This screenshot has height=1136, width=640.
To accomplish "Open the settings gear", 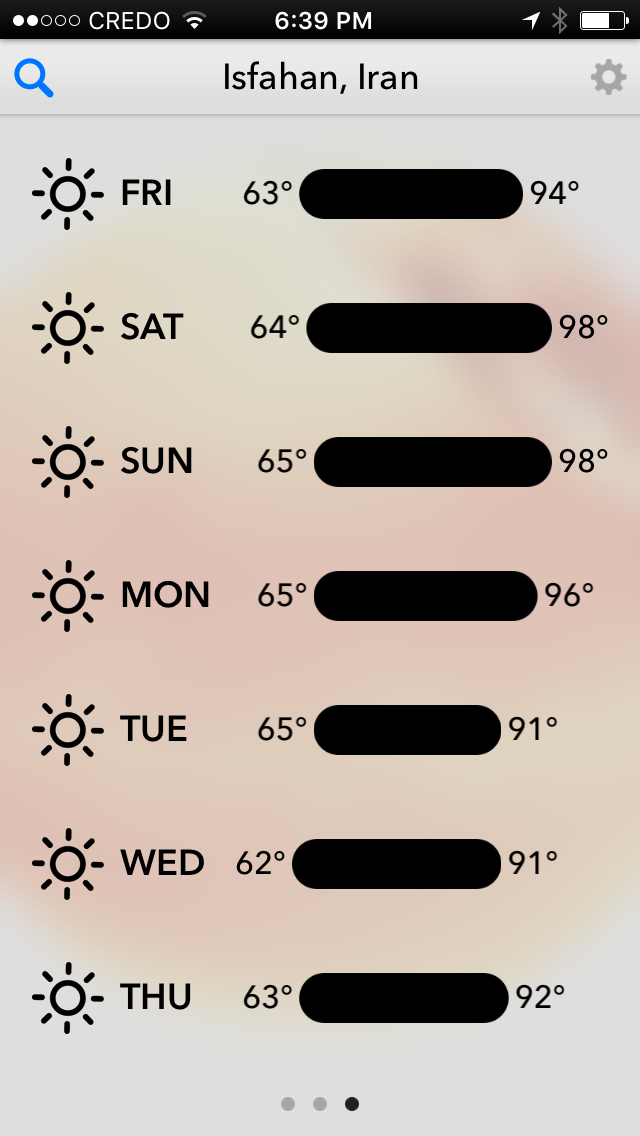I will (608, 77).
